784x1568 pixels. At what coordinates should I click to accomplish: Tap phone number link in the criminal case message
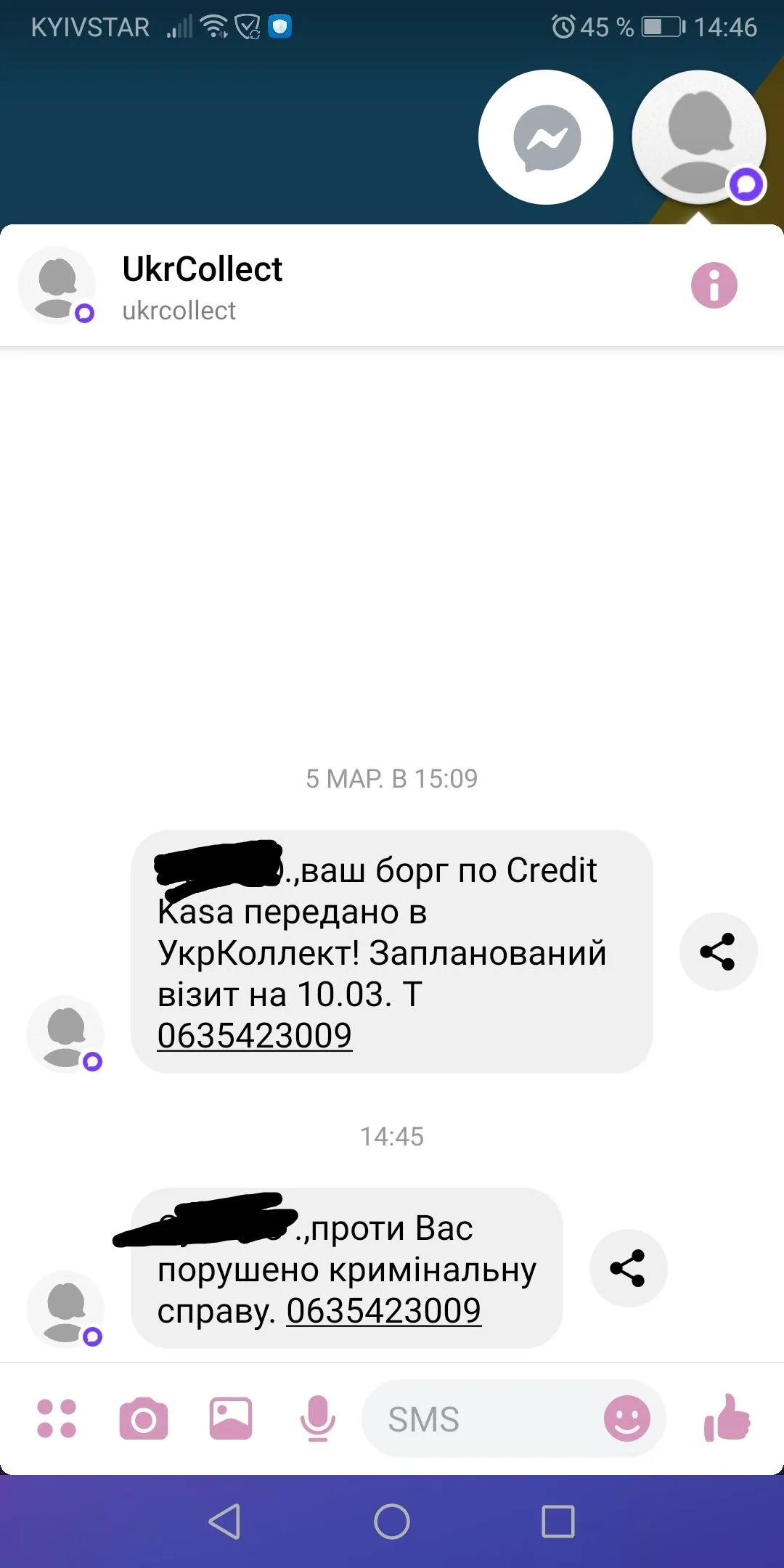coord(383,1310)
